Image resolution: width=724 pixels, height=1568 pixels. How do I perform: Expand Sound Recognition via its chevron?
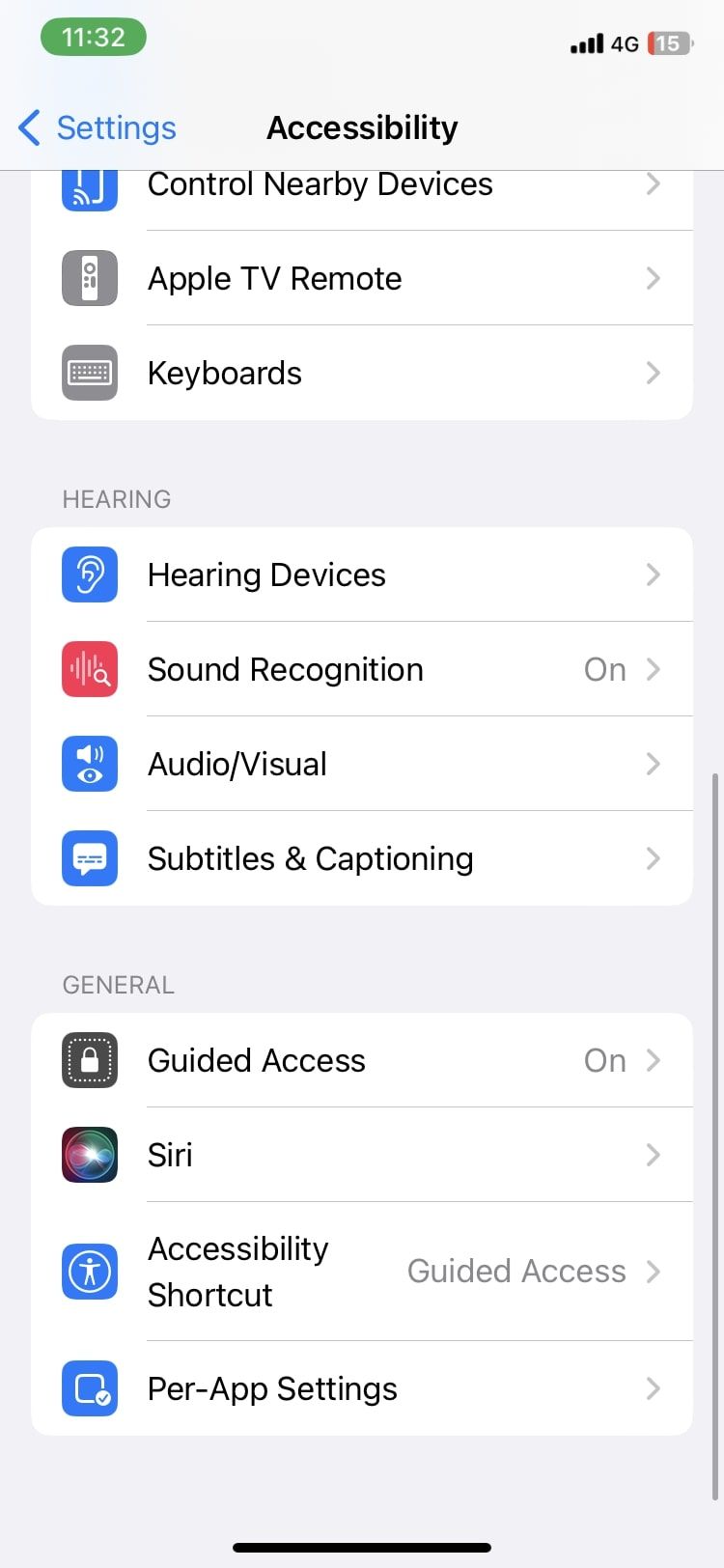654,668
